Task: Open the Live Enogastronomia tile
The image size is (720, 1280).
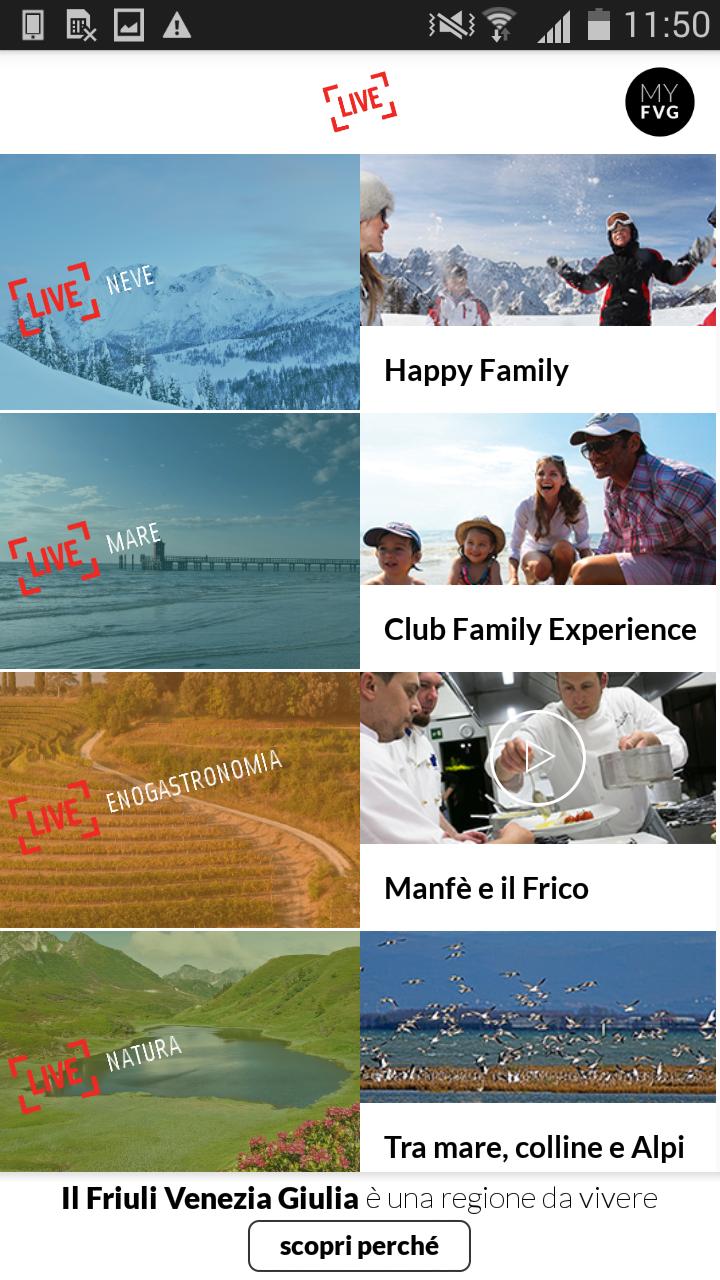Action: (x=180, y=800)
